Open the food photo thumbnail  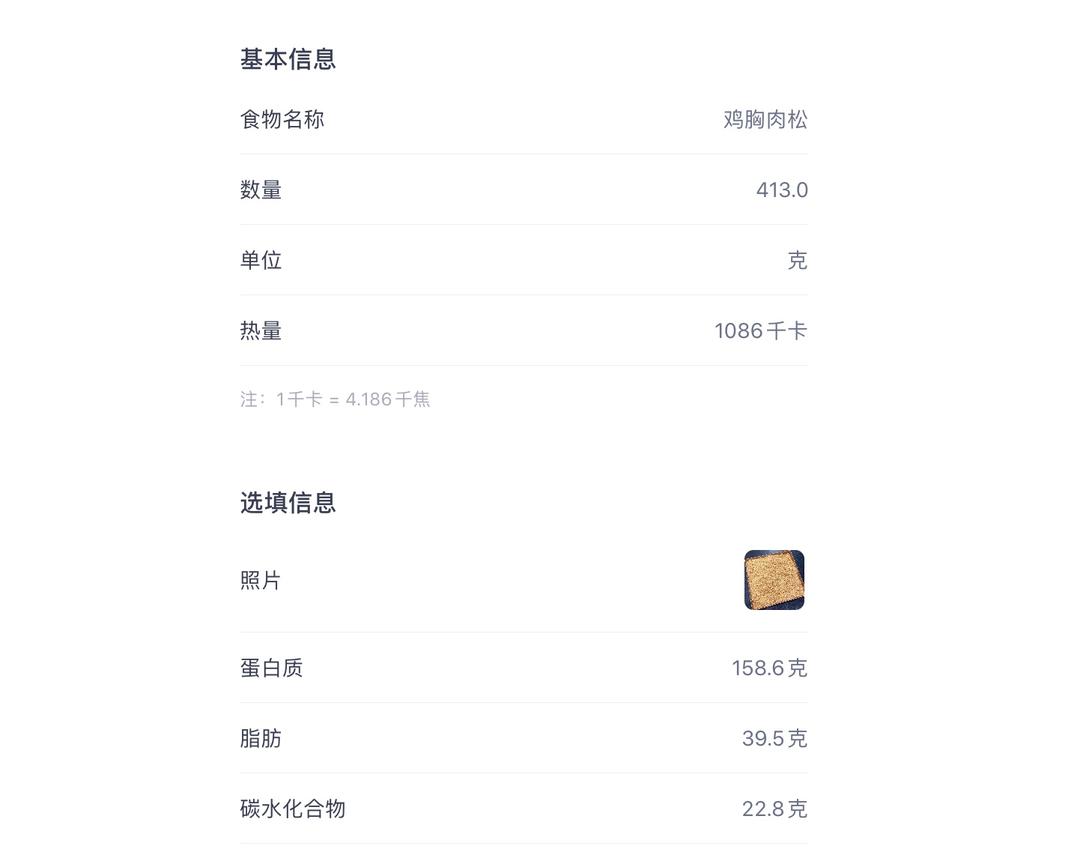point(774,580)
